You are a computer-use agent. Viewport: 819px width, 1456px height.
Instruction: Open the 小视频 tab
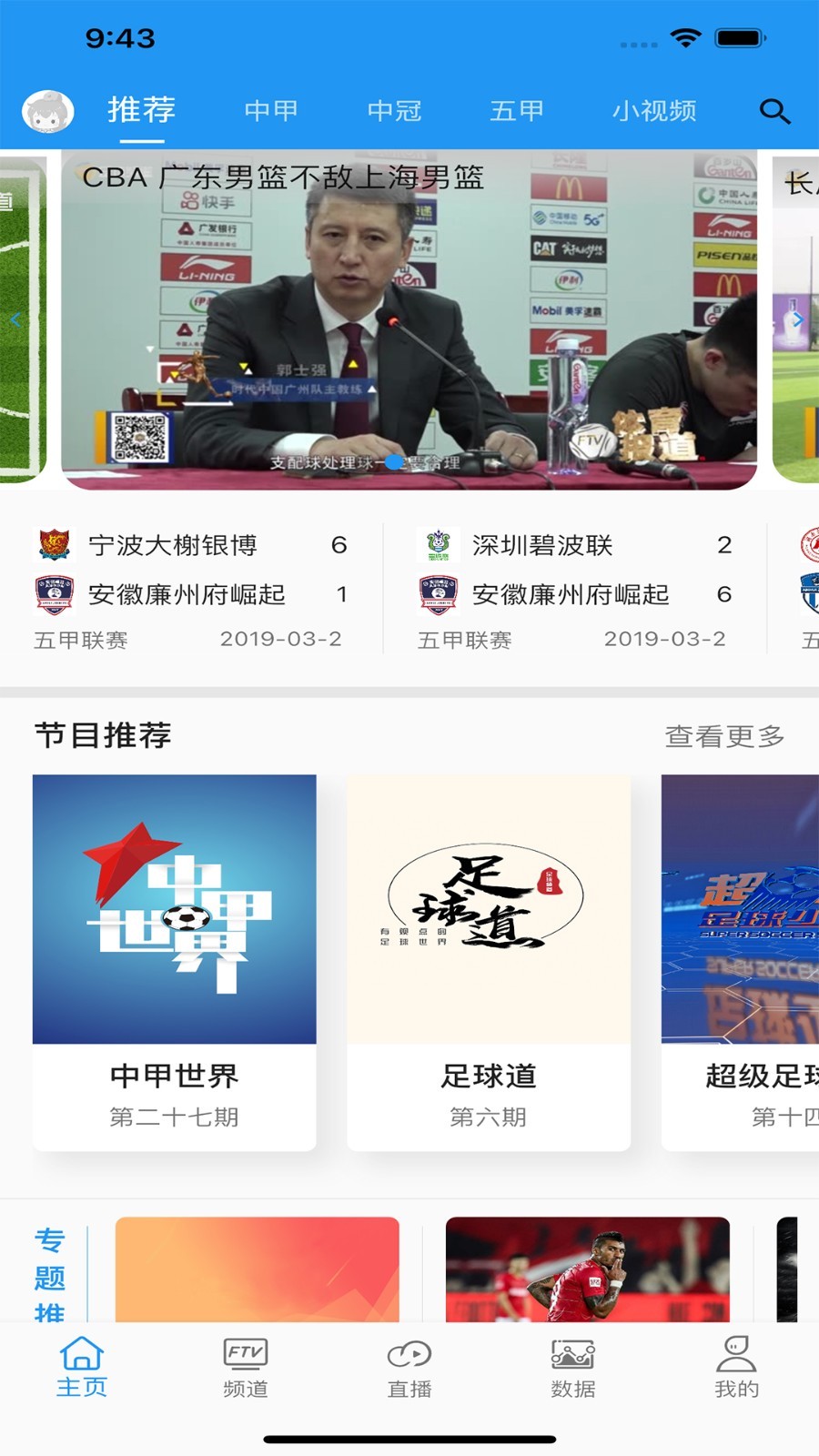pos(654,111)
